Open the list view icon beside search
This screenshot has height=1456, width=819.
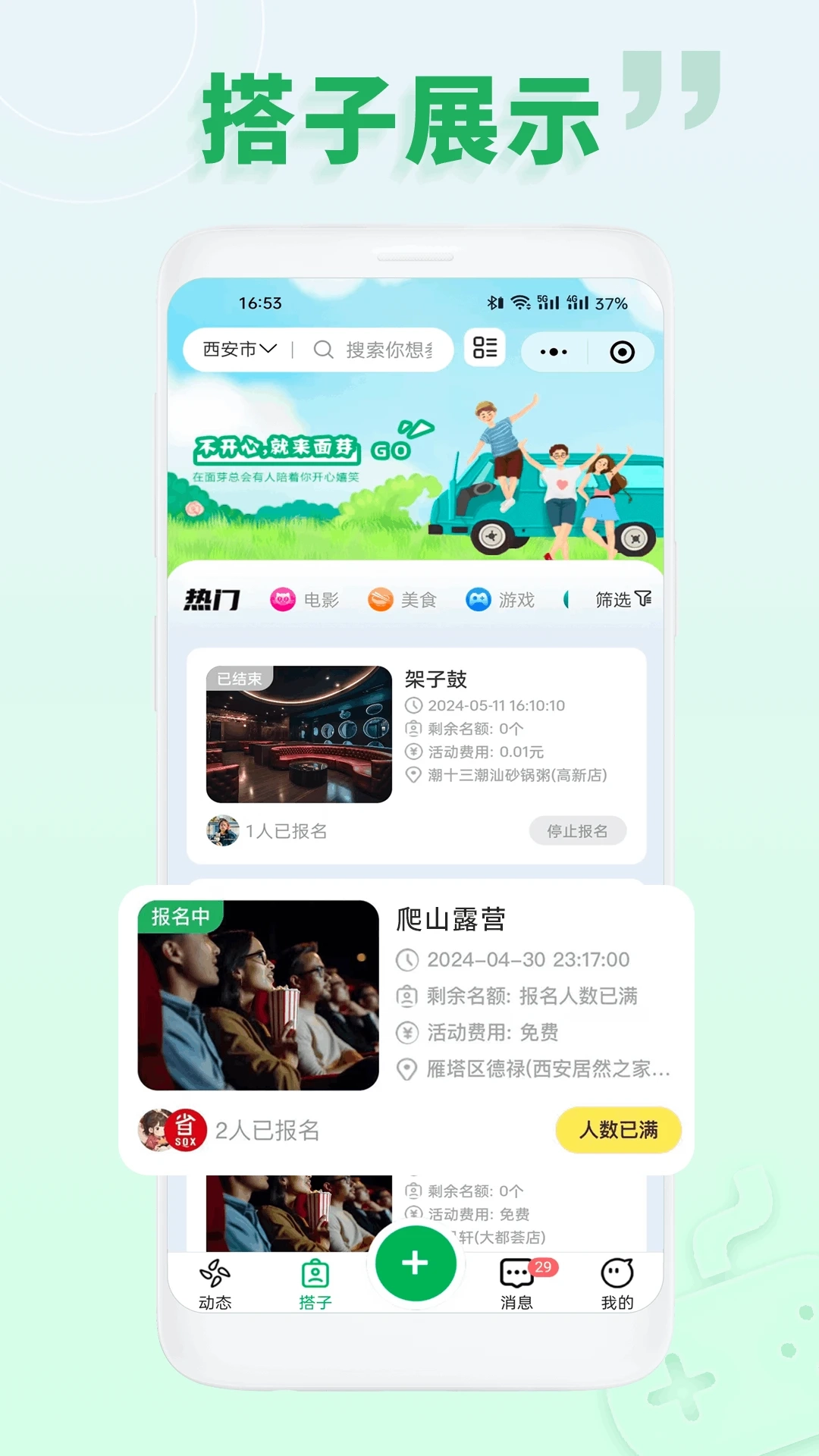pos(486,350)
